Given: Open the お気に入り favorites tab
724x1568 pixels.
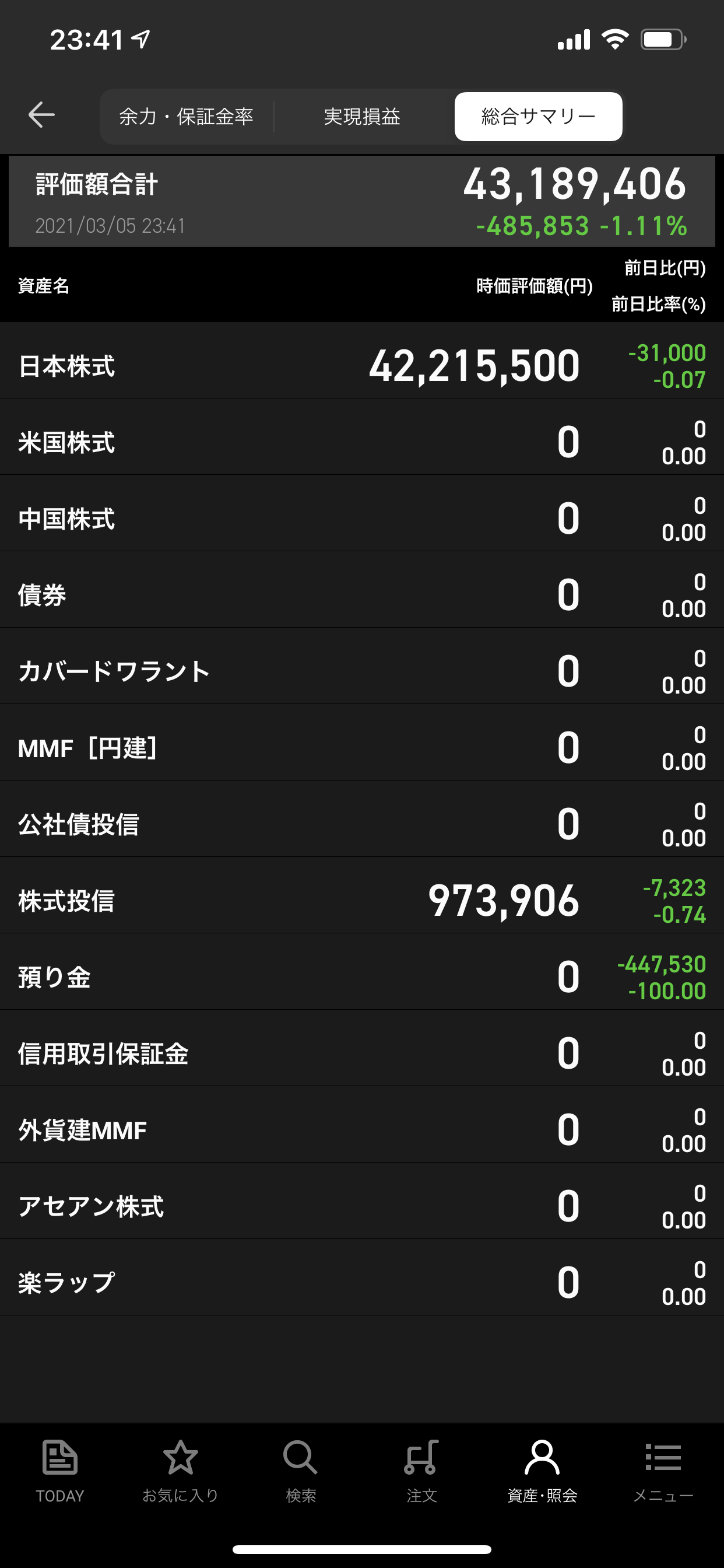Looking at the screenshot, I should 181,1471.
